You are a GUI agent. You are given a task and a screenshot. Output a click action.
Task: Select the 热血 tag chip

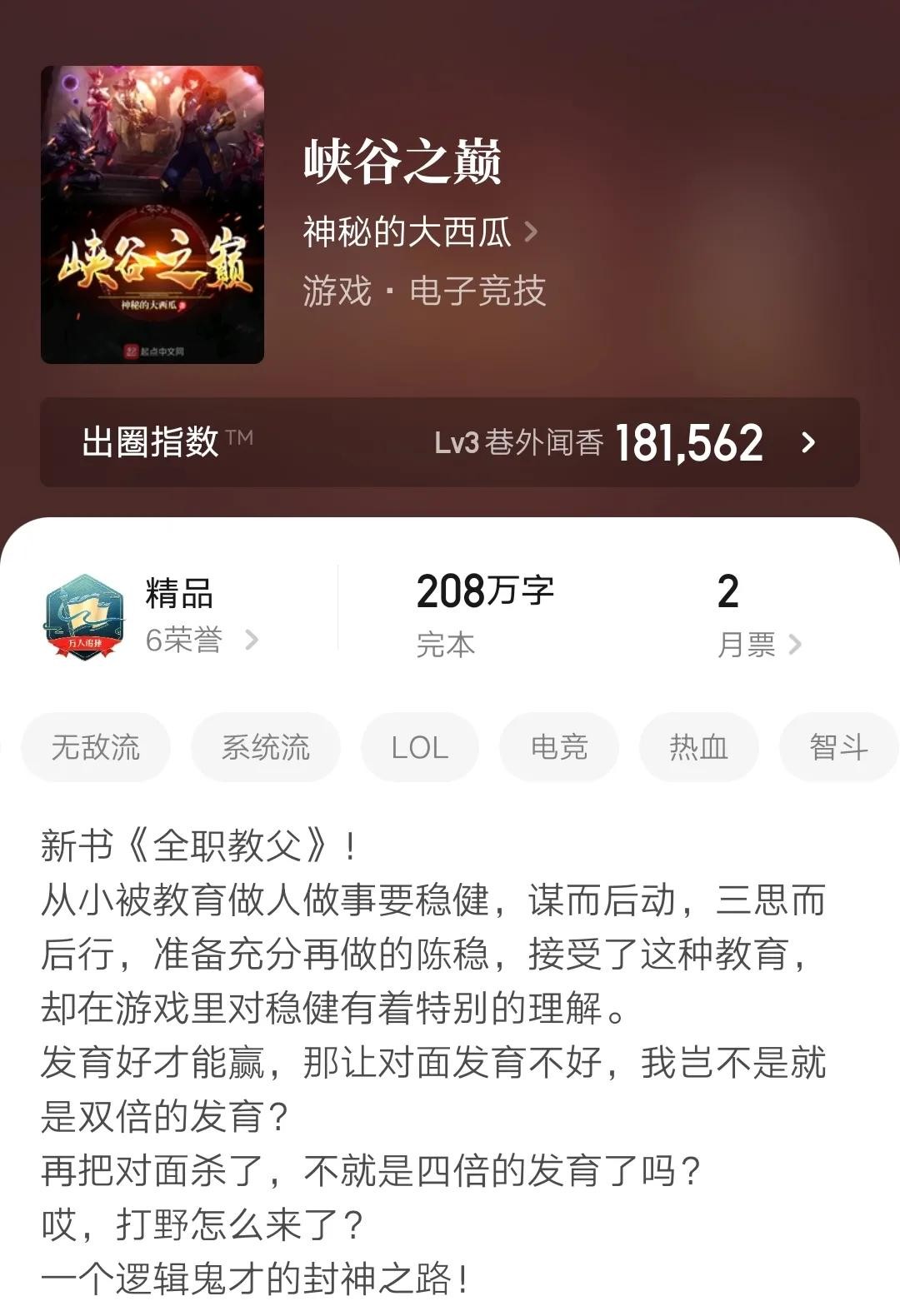click(x=698, y=747)
